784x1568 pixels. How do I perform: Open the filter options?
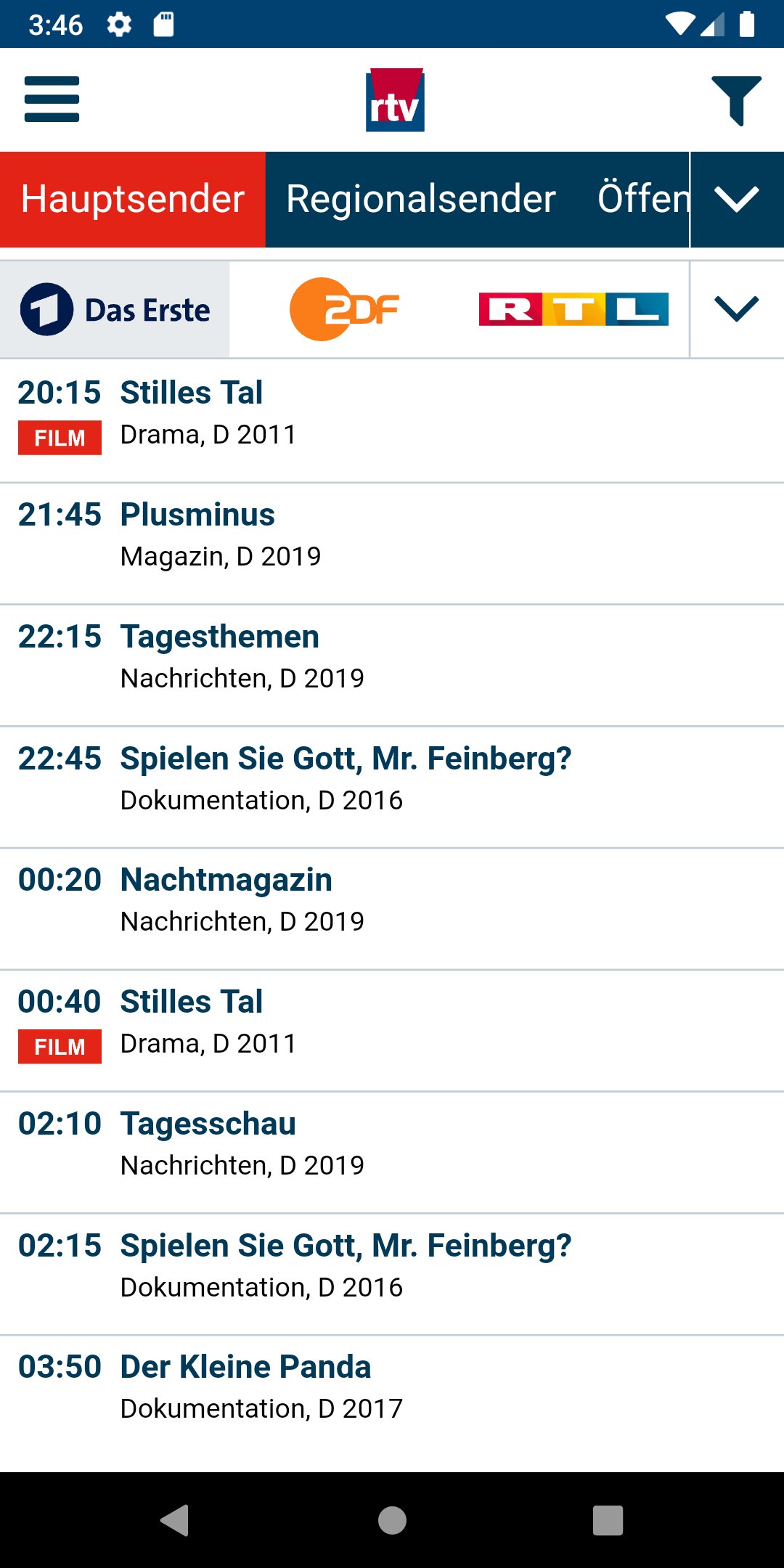[736, 100]
